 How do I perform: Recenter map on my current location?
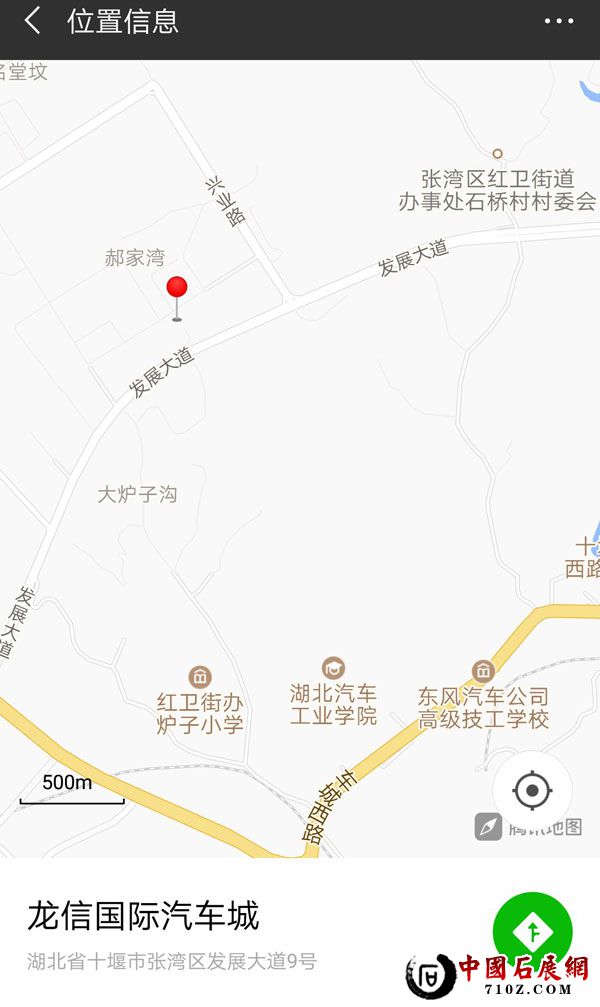click(x=532, y=791)
